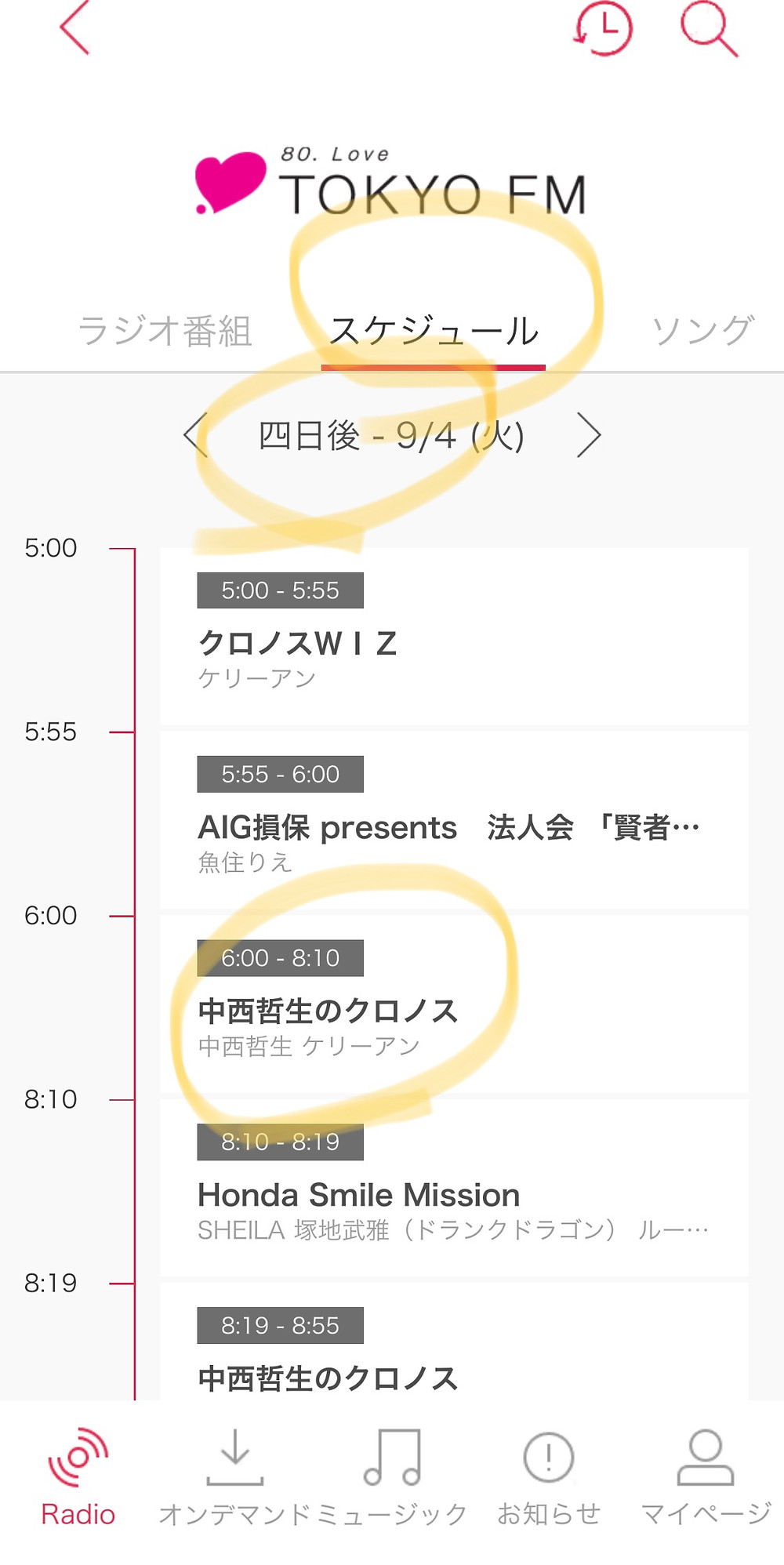Open 中西哲生のクロノス at 8:19 - 8:55
784x1565 pixels.
[454, 1341]
